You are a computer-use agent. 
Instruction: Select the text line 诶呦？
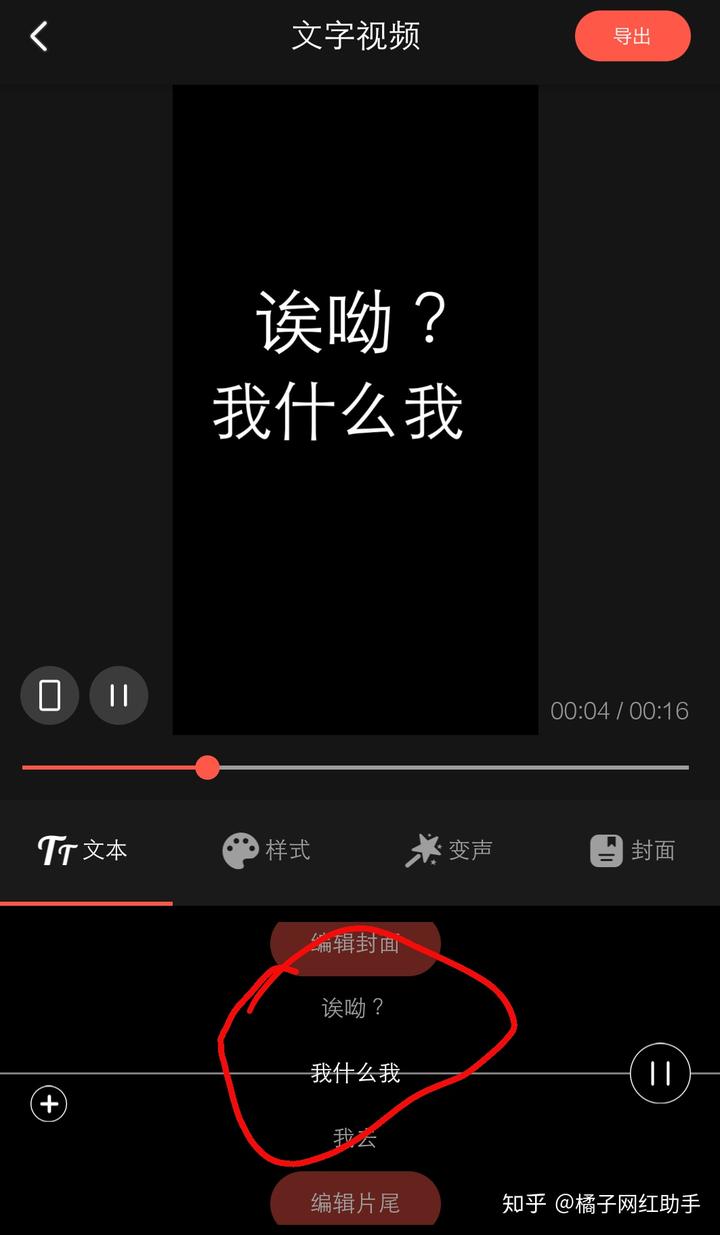tap(354, 1008)
